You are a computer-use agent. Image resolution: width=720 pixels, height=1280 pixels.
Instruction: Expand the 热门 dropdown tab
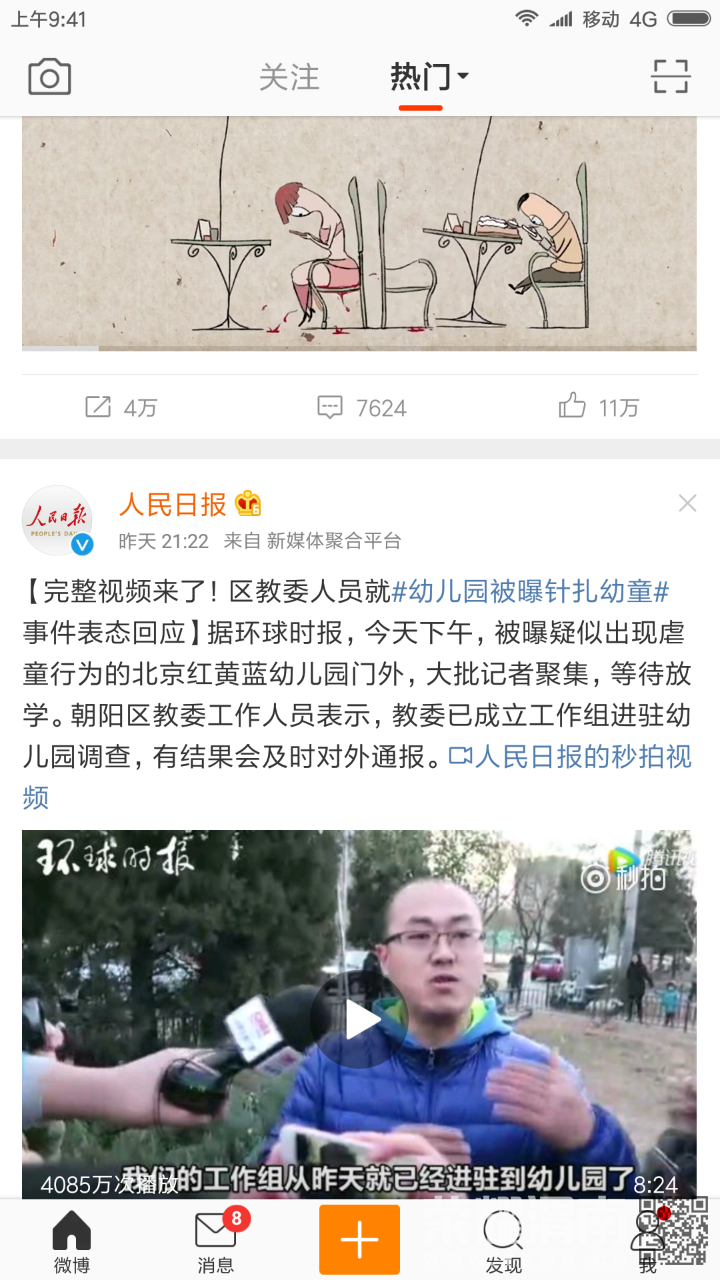point(429,77)
